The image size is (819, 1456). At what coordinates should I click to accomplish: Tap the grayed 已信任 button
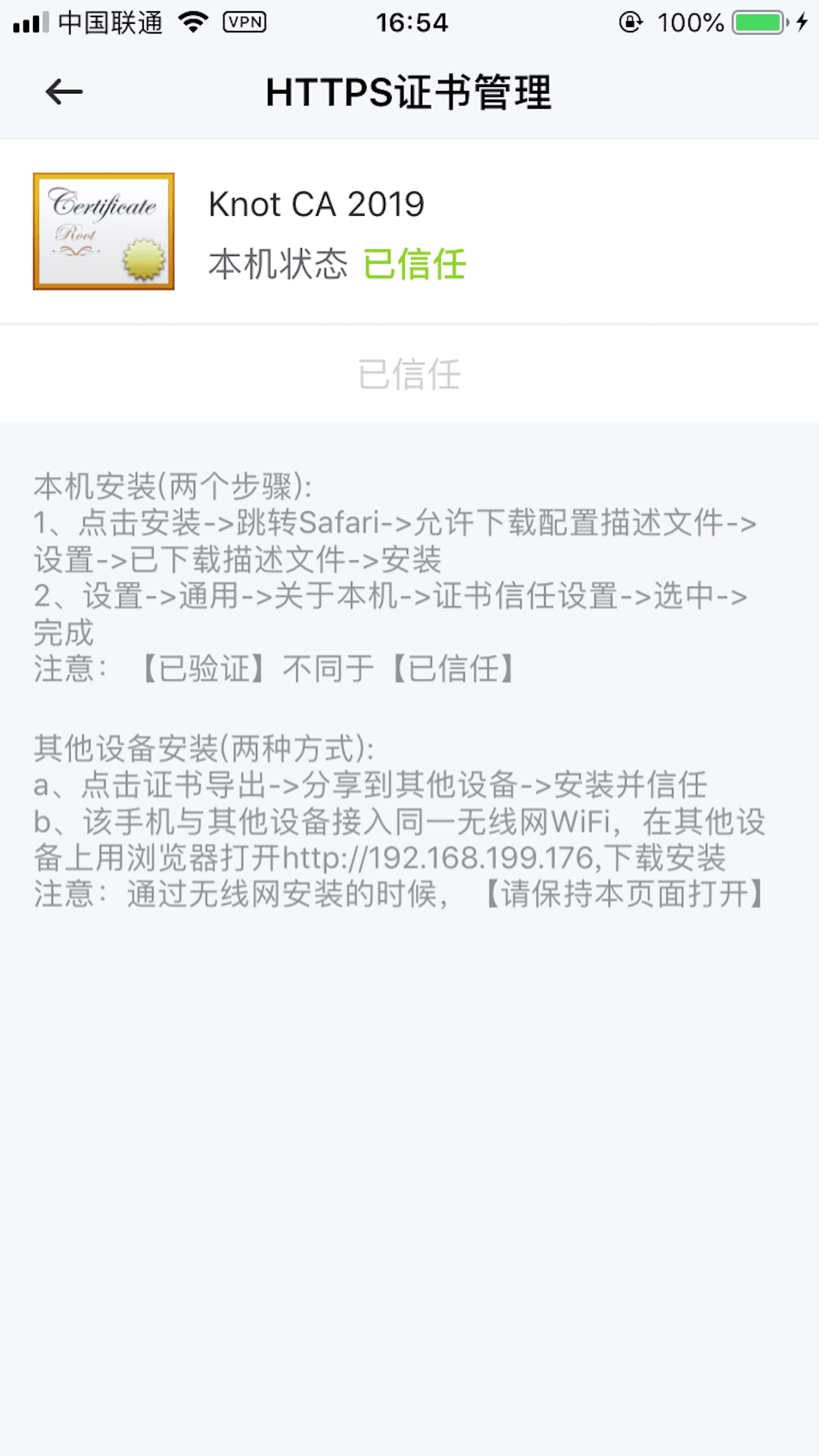click(x=409, y=374)
